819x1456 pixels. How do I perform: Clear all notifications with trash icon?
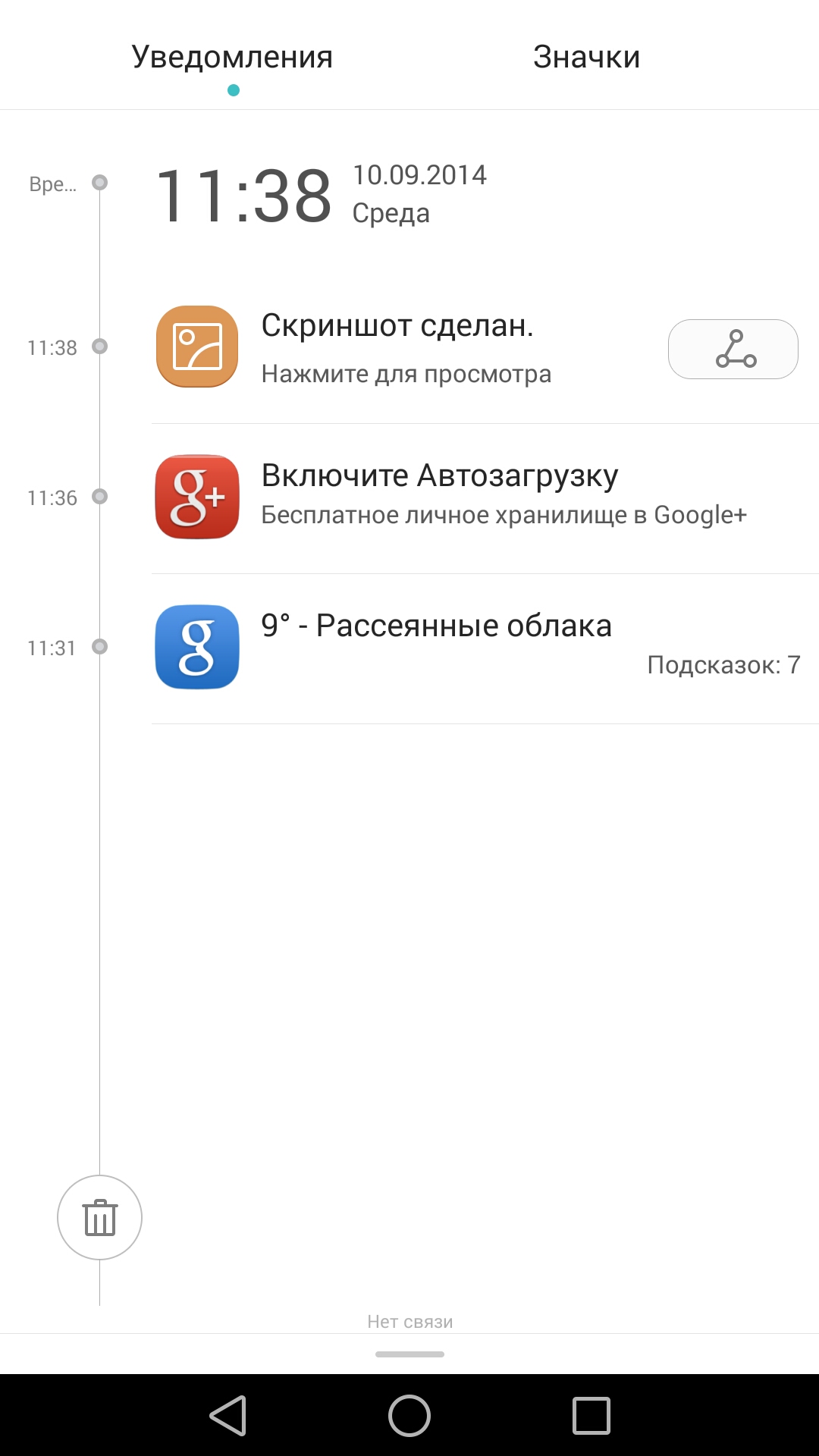[x=99, y=1217]
